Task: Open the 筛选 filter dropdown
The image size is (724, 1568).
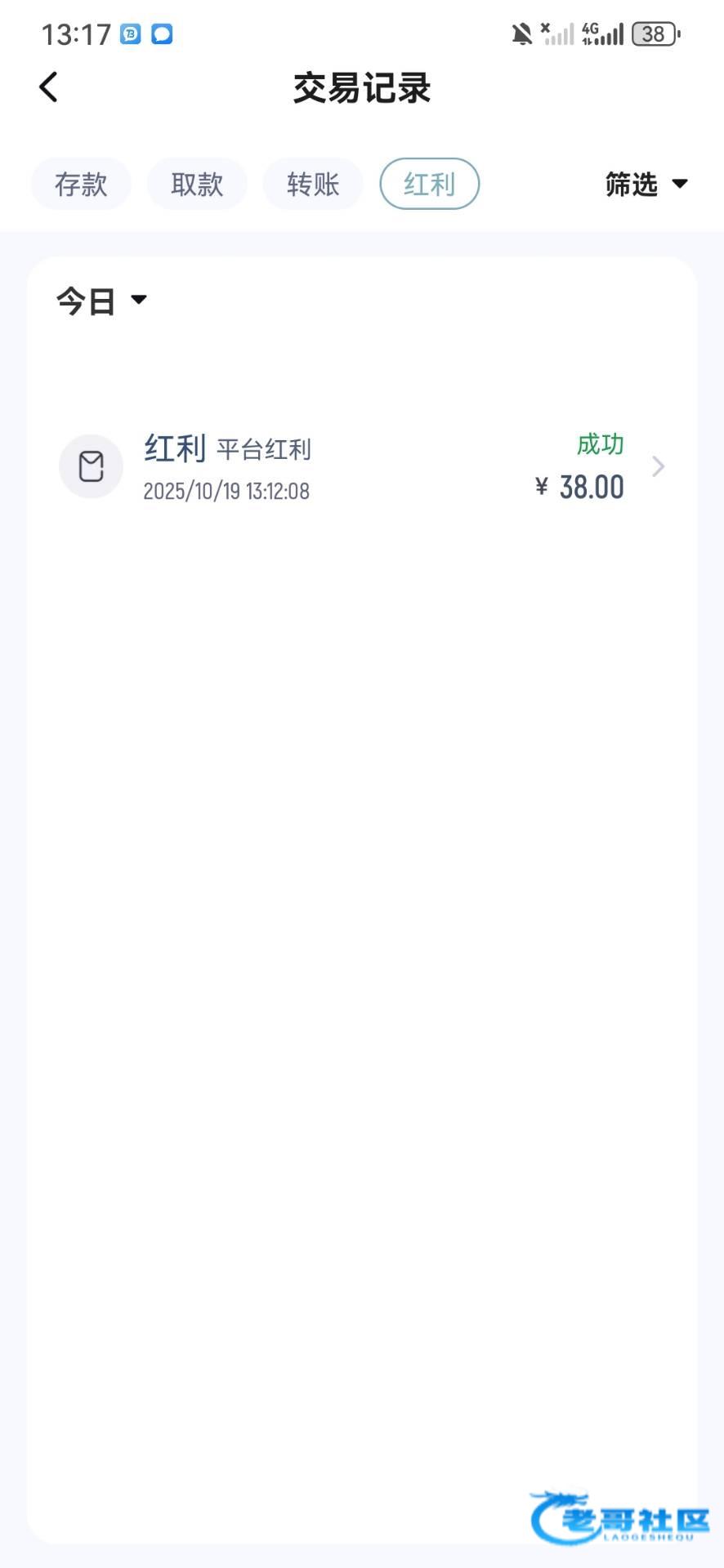Action: pos(646,185)
